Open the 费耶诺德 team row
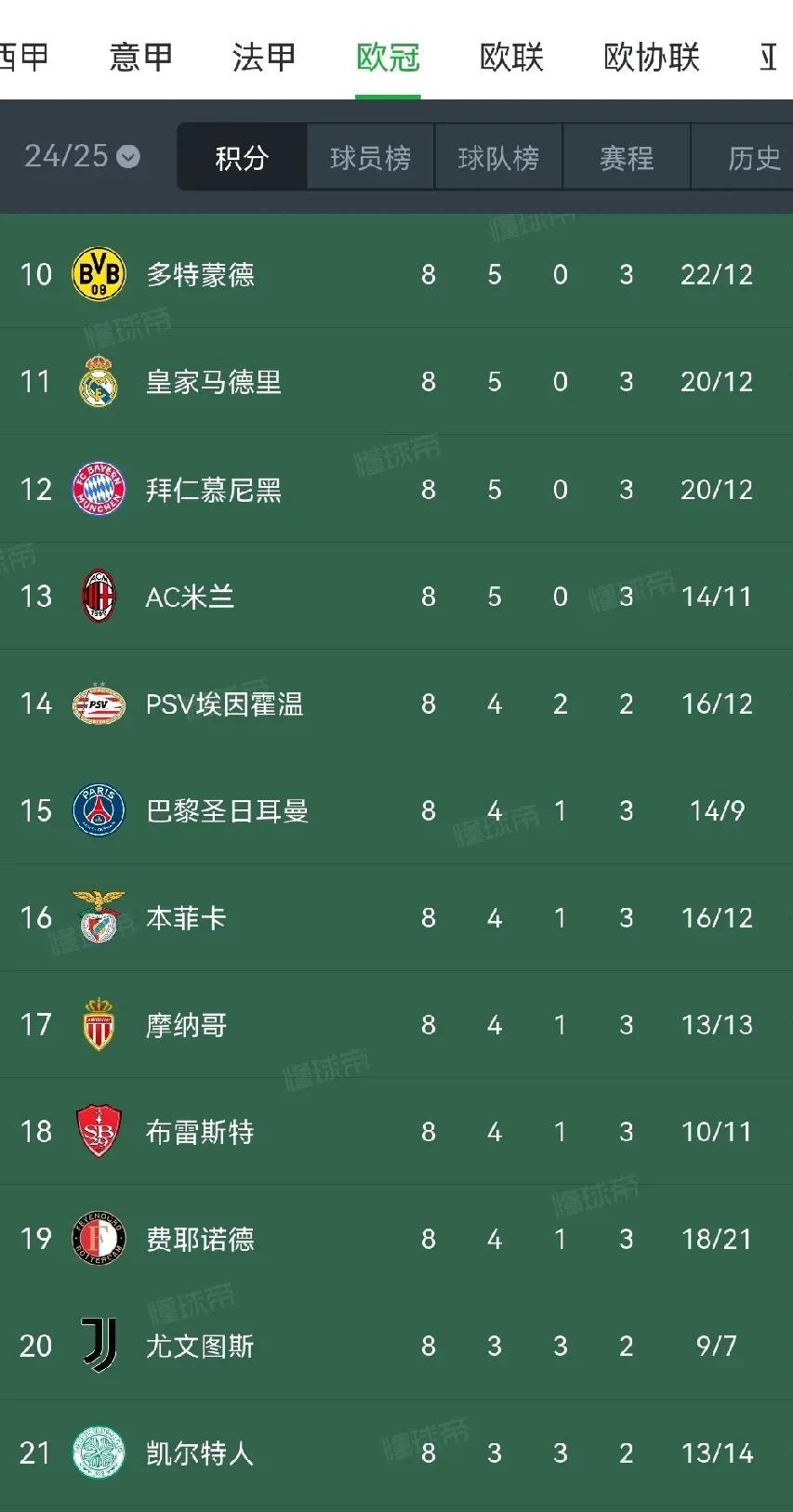The image size is (793, 1512). coord(200,1239)
